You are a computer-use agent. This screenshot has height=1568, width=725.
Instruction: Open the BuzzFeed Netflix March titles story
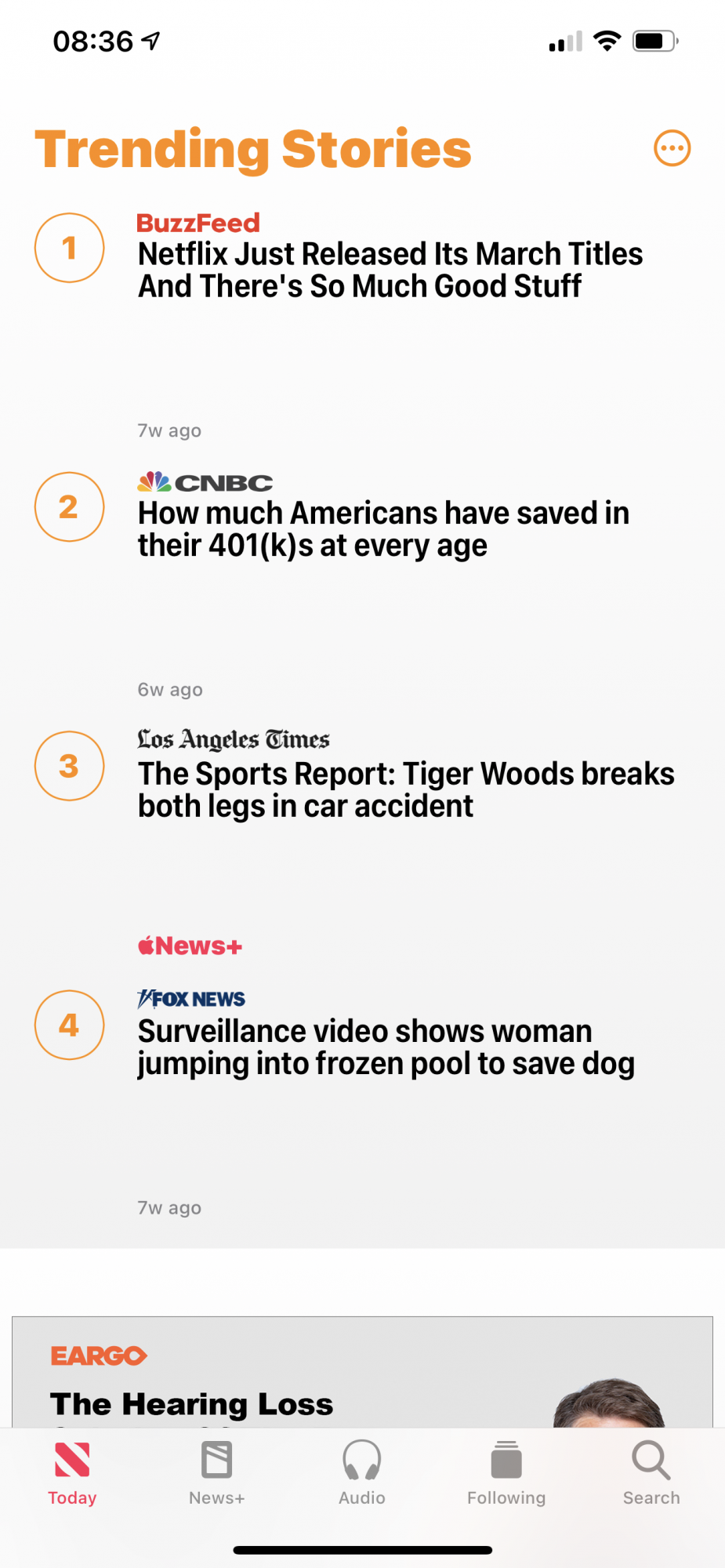point(390,270)
